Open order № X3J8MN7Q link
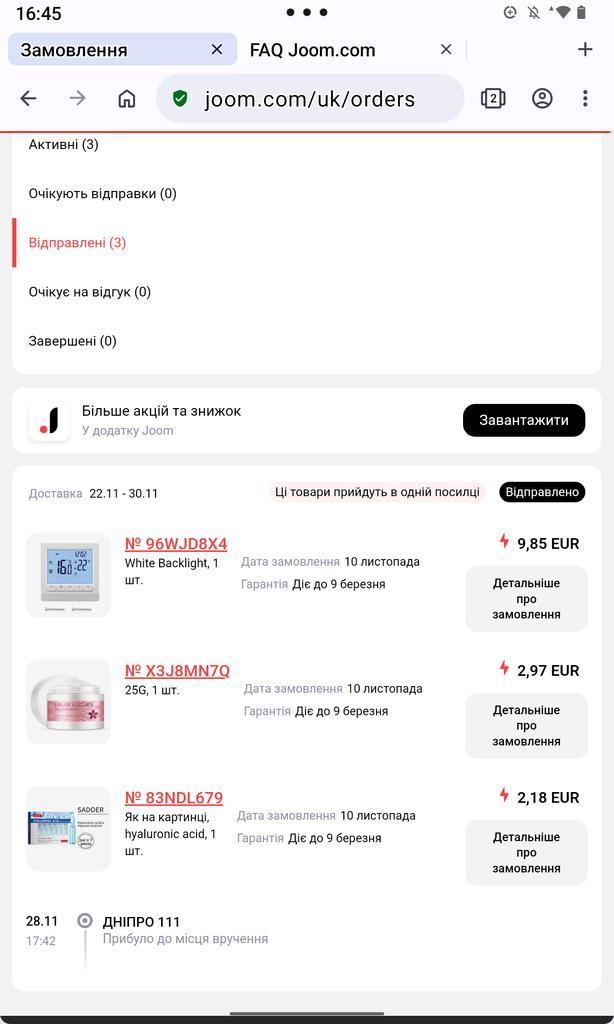 [x=177, y=671]
